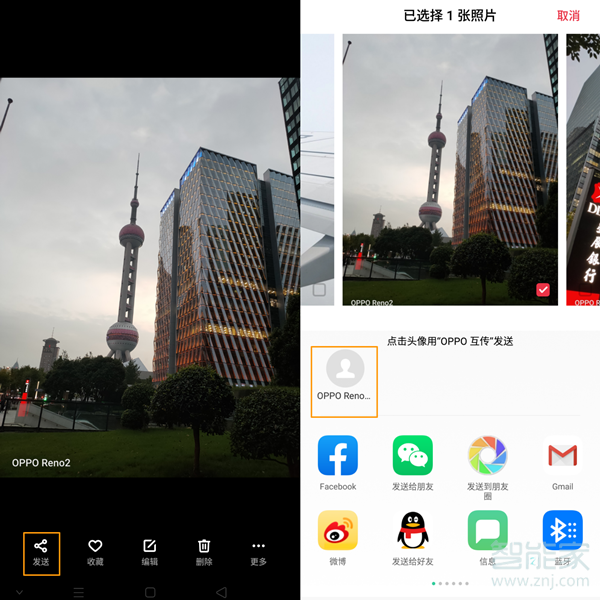Tap the 发送 share button
The height and width of the screenshot is (600, 600).
(41, 552)
